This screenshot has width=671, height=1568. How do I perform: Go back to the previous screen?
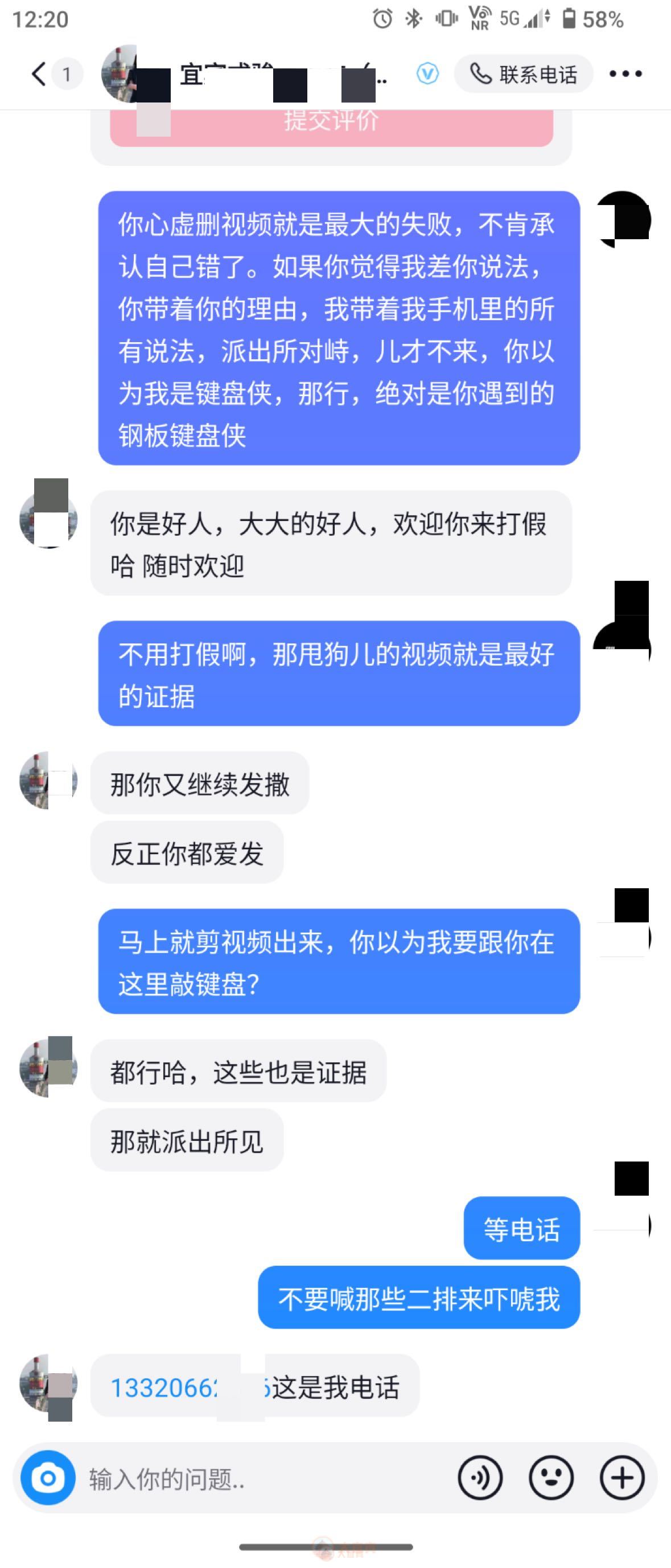(38, 74)
